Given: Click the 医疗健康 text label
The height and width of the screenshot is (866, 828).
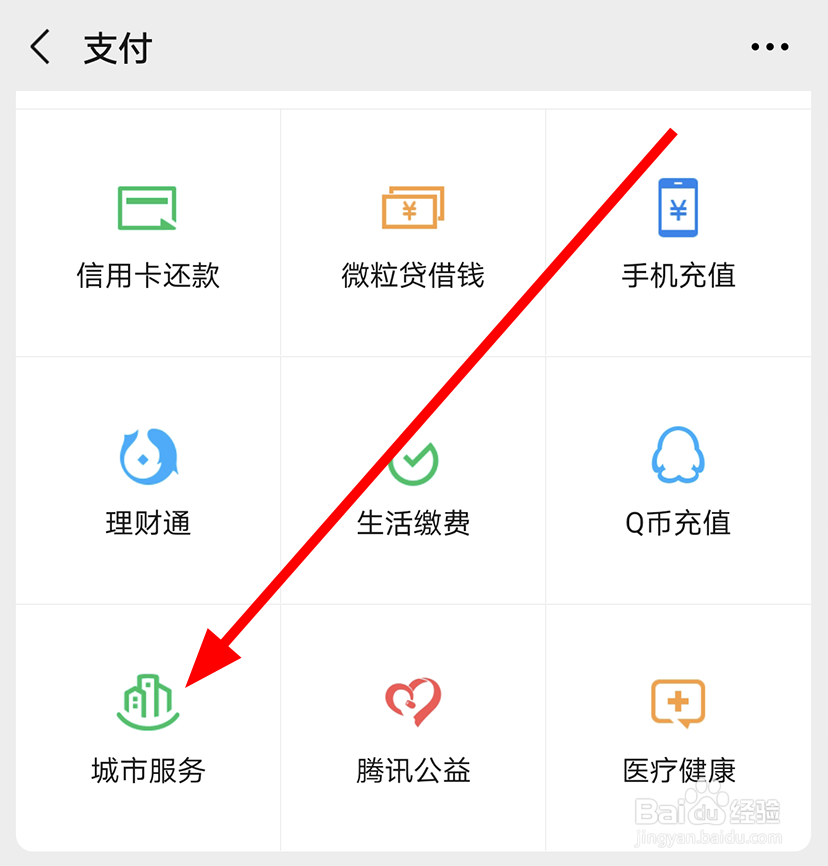Looking at the screenshot, I should pos(679,771).
